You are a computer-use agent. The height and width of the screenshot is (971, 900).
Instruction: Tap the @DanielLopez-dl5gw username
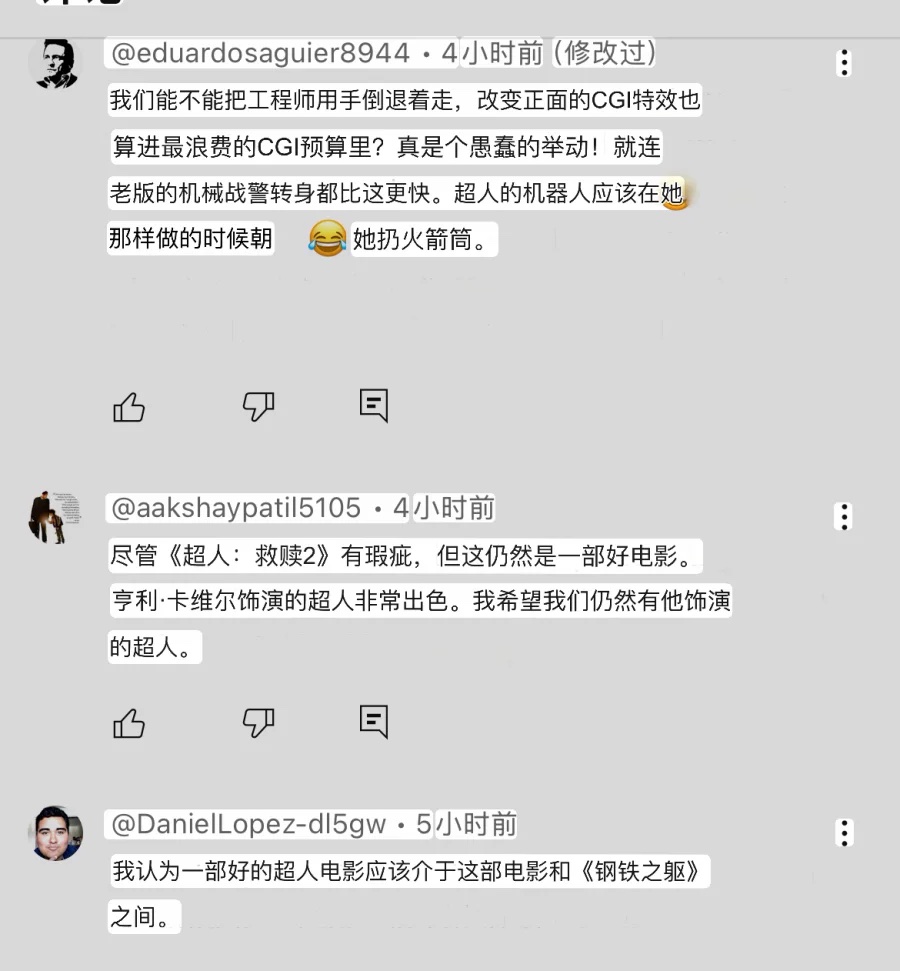pos(249,824)
